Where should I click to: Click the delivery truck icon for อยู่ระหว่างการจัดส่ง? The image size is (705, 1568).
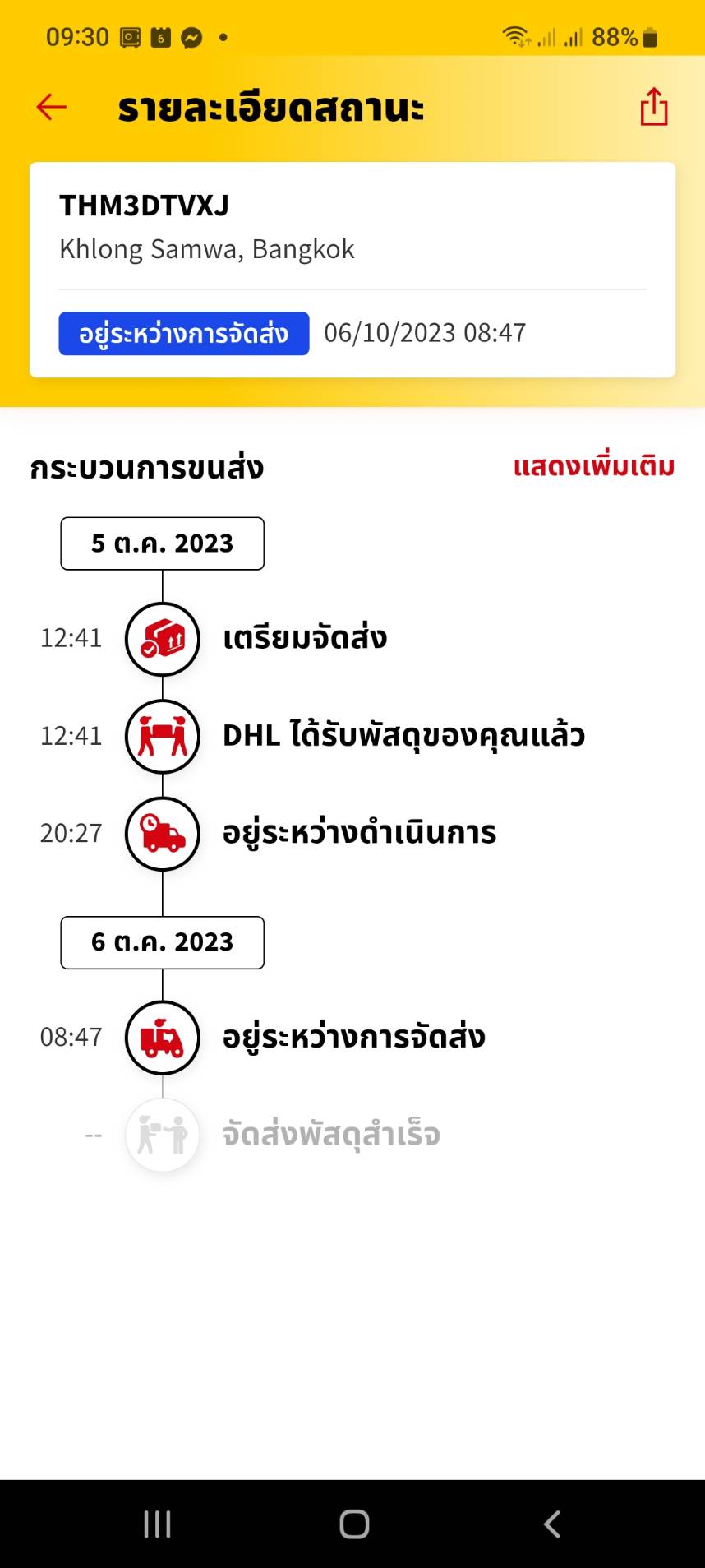pos(162,1037)
